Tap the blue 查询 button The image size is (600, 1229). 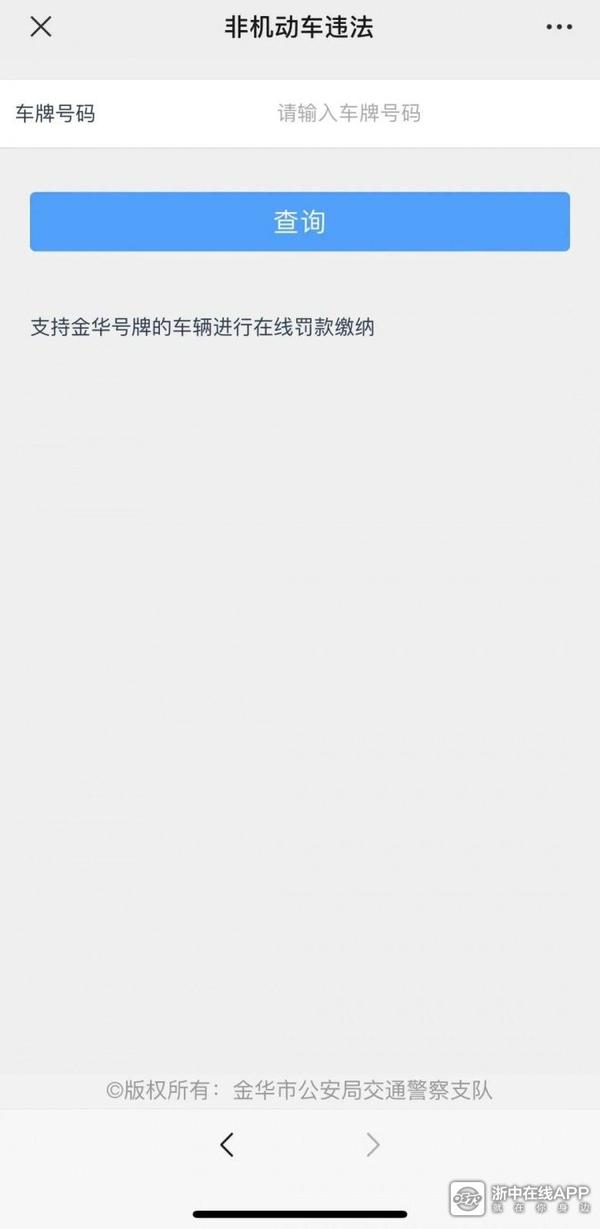(299, 222)
